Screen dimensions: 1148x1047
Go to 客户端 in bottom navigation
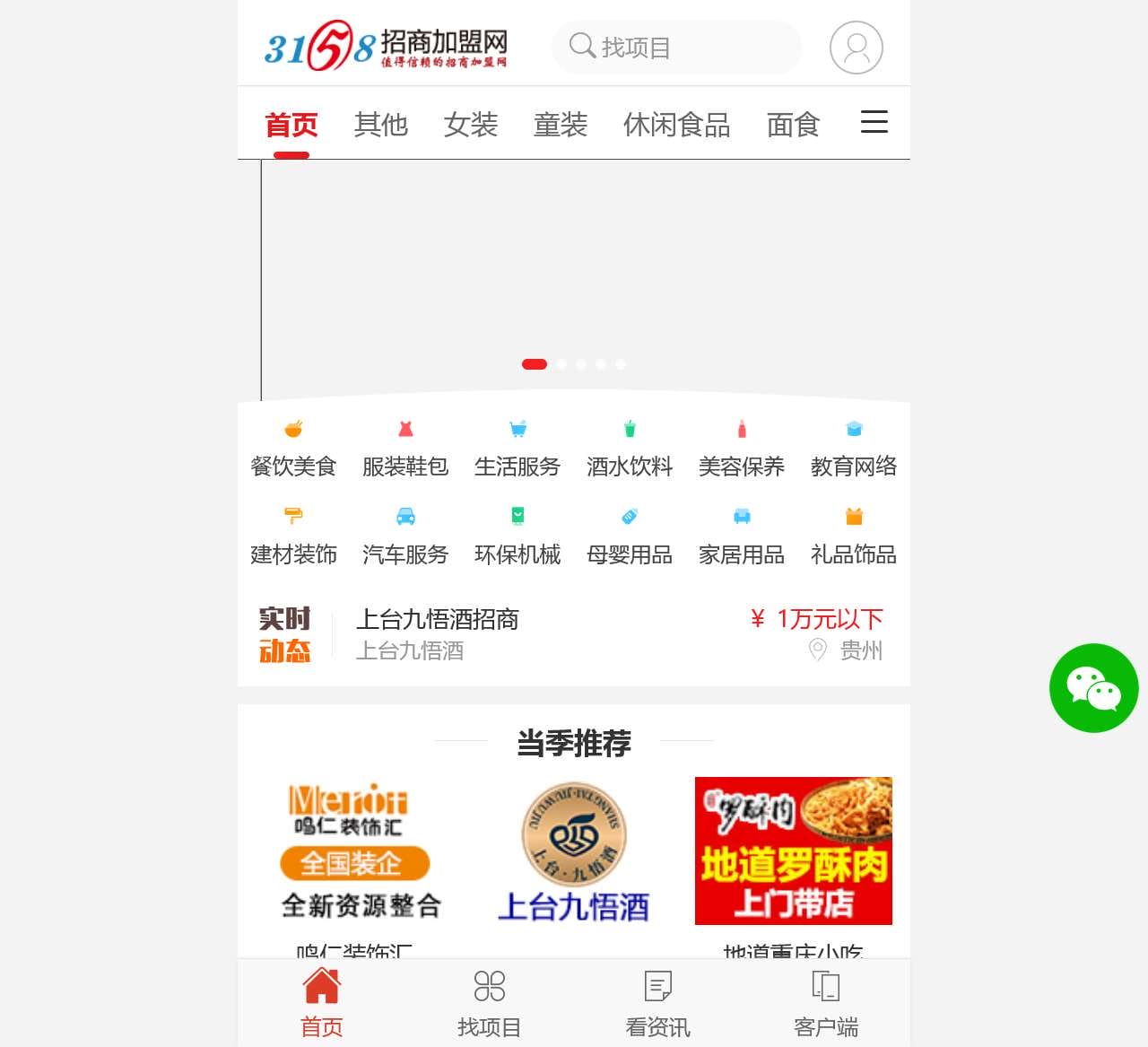pyautogui.click(x=825, y=1004)
